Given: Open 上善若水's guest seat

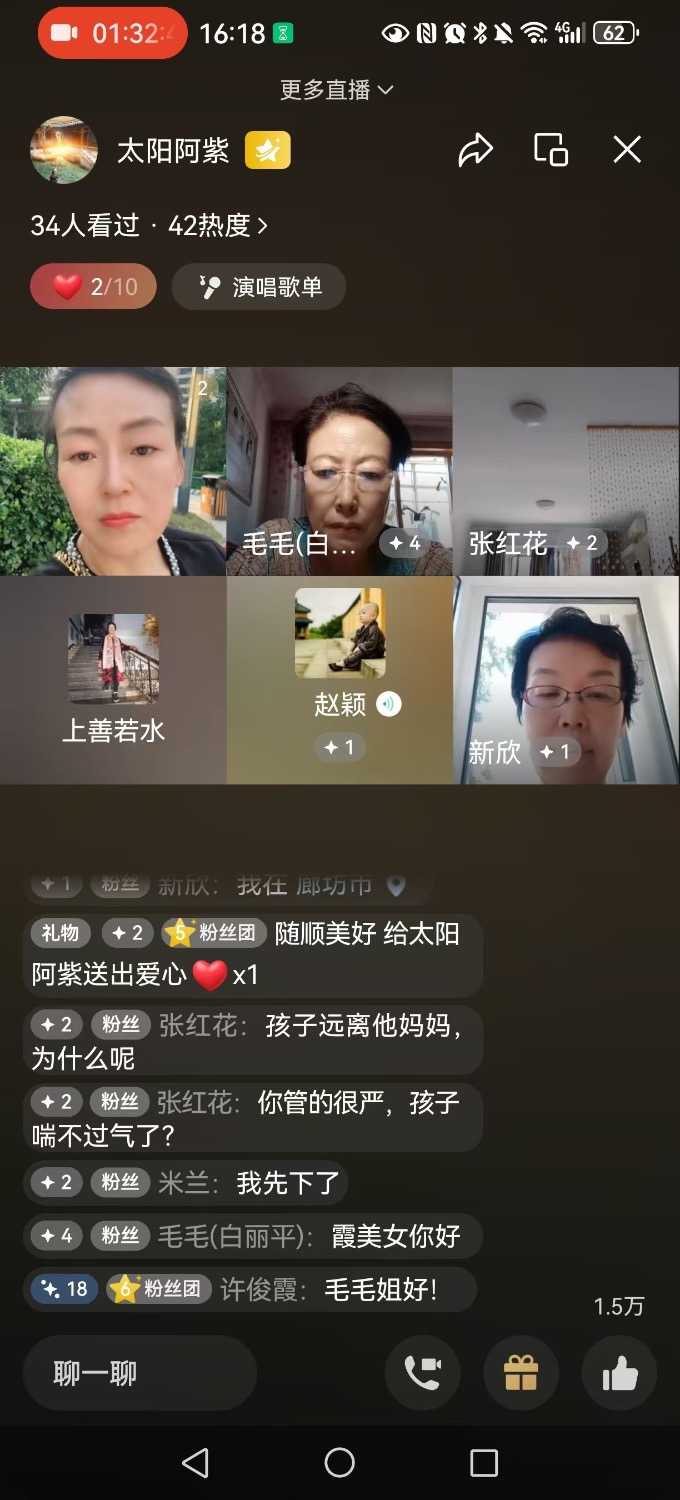Looking at the screenshot, I should pyautogui.click(x=113, y=680).
